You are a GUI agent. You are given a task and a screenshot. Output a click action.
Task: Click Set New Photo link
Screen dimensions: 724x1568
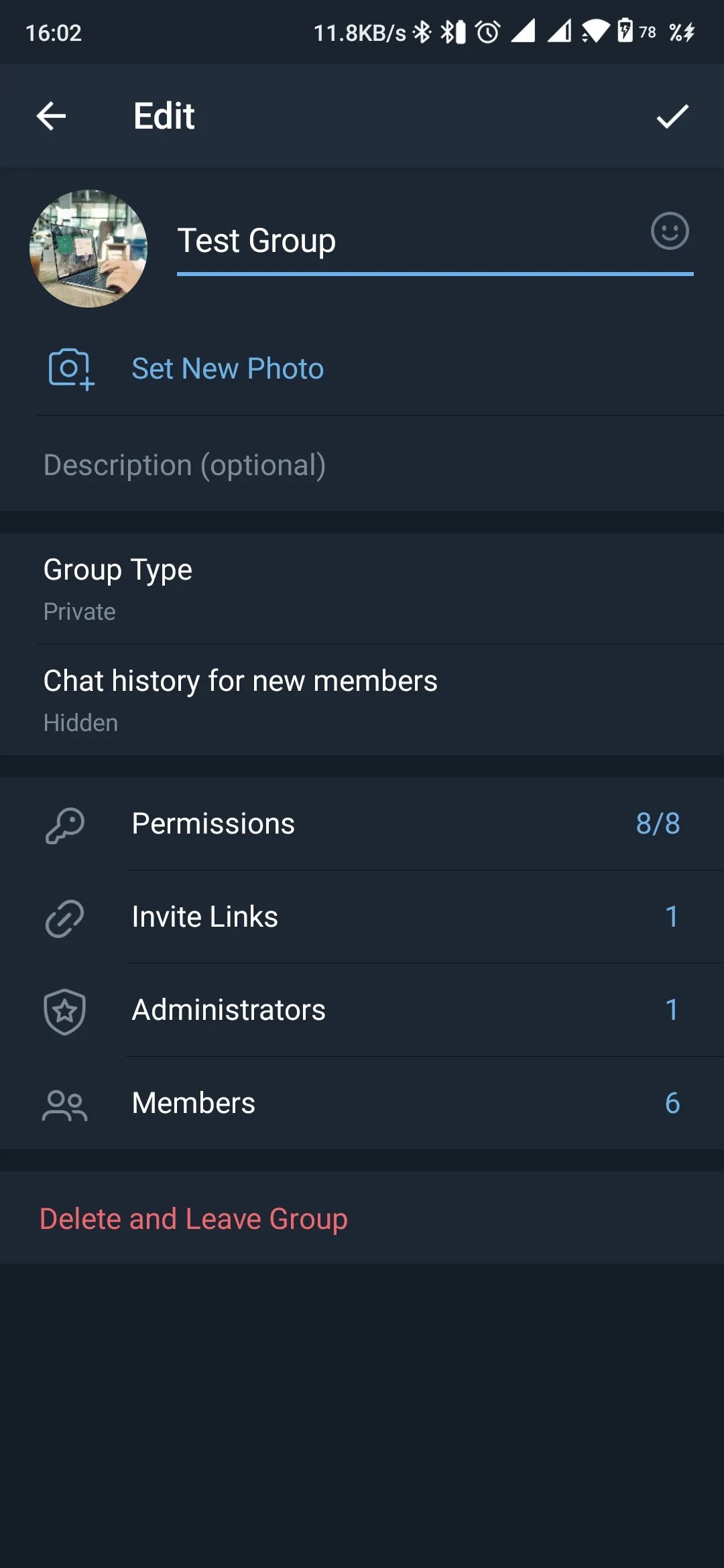click(227, 368)
